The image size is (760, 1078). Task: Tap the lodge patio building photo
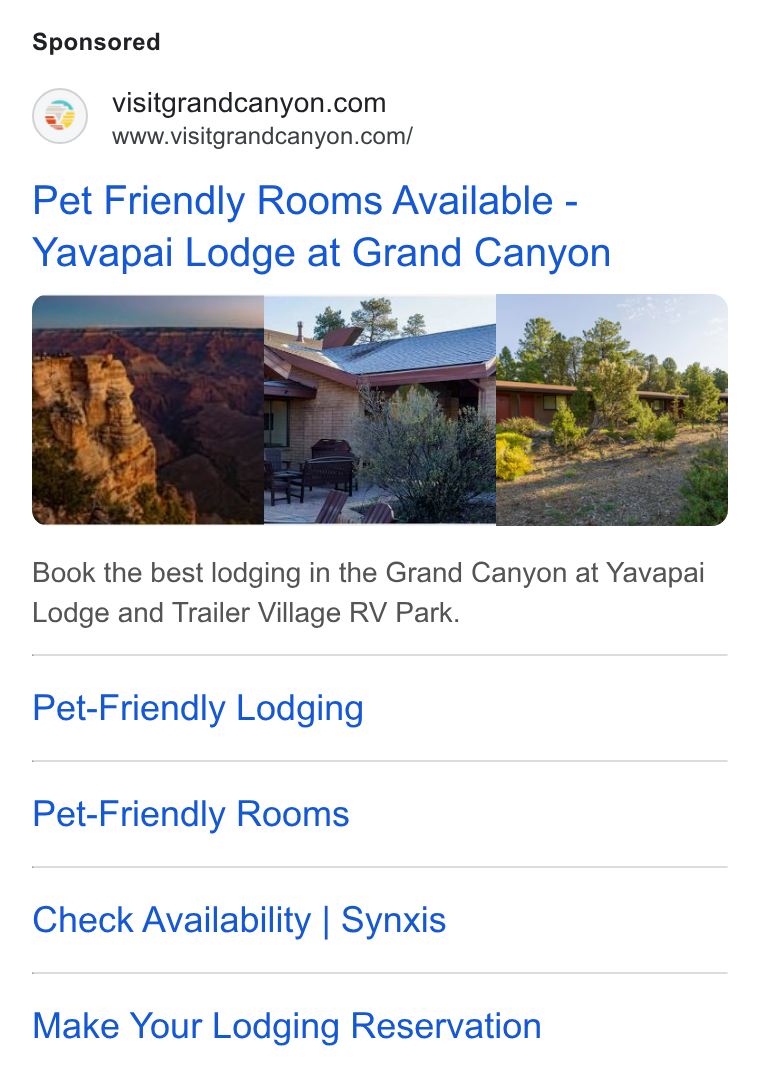pyautogui.click(x=380, y=410)
